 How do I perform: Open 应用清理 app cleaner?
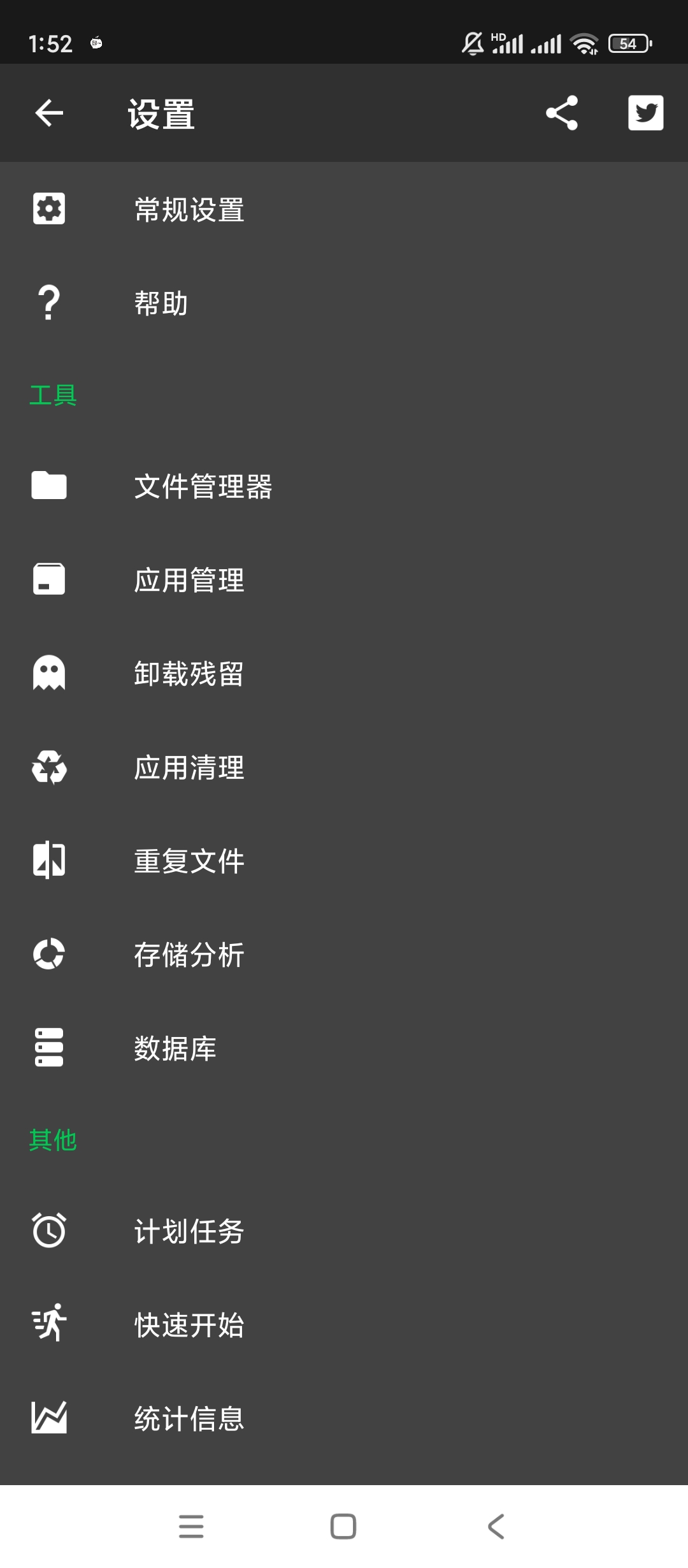(x=189, y=767)
